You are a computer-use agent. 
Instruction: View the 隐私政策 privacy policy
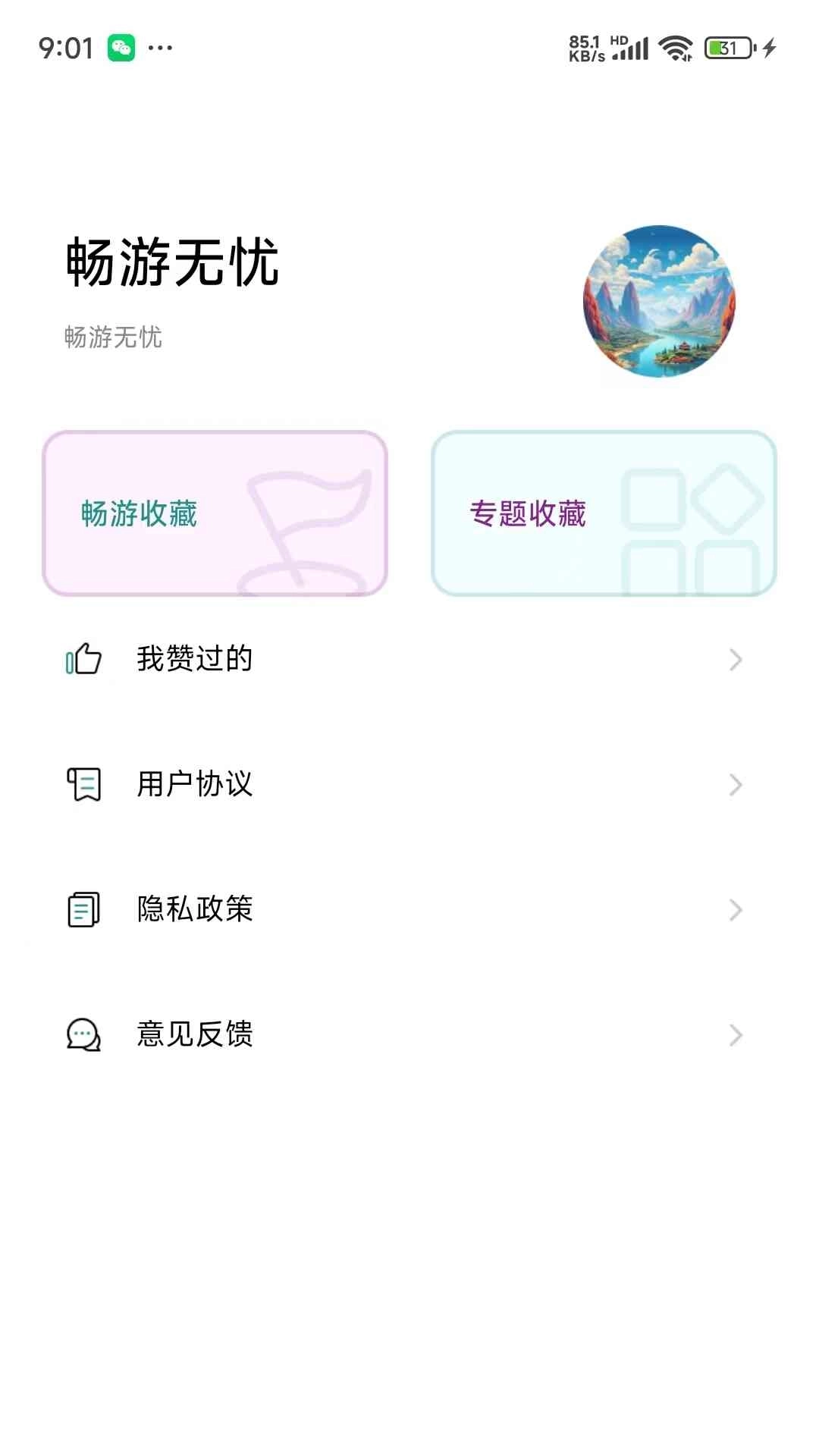[x=193, y=909]
